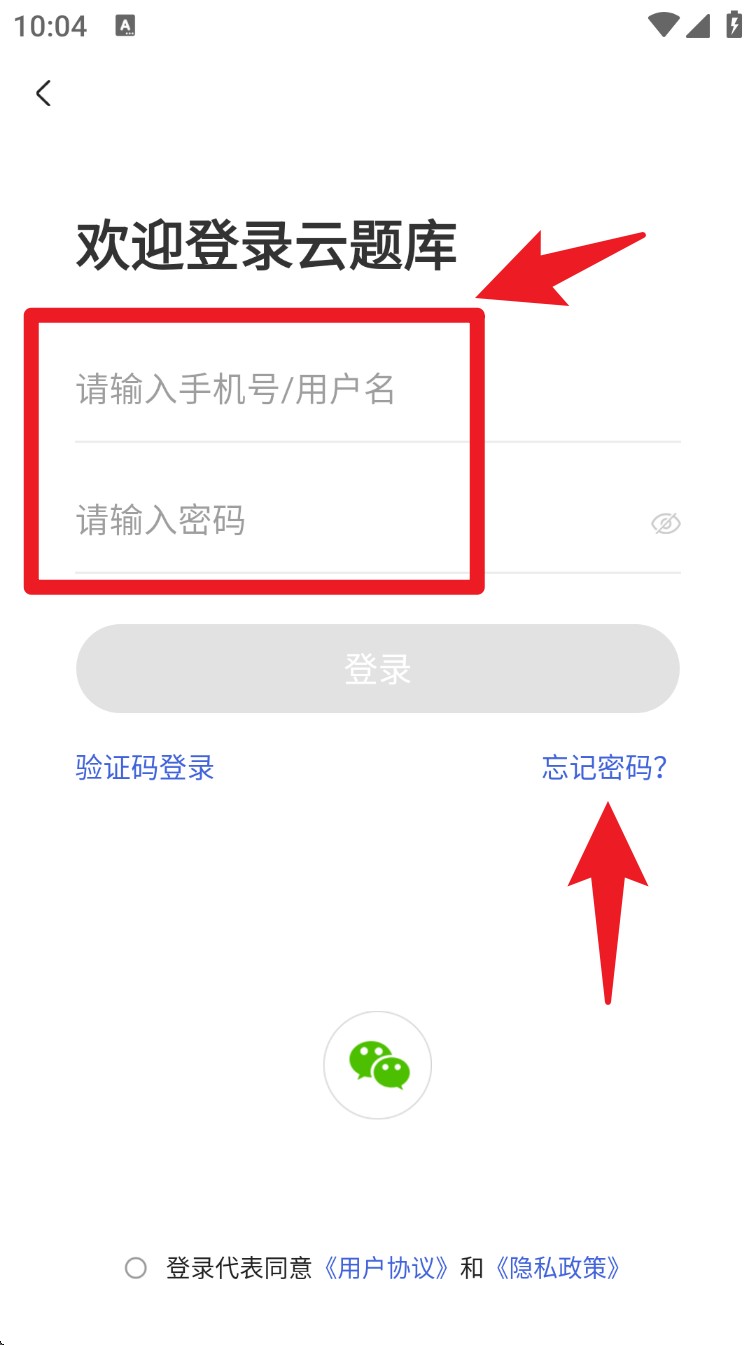Open the 隐私政策 privacy policy
756x1345 pixels.
pos(558,1269)
